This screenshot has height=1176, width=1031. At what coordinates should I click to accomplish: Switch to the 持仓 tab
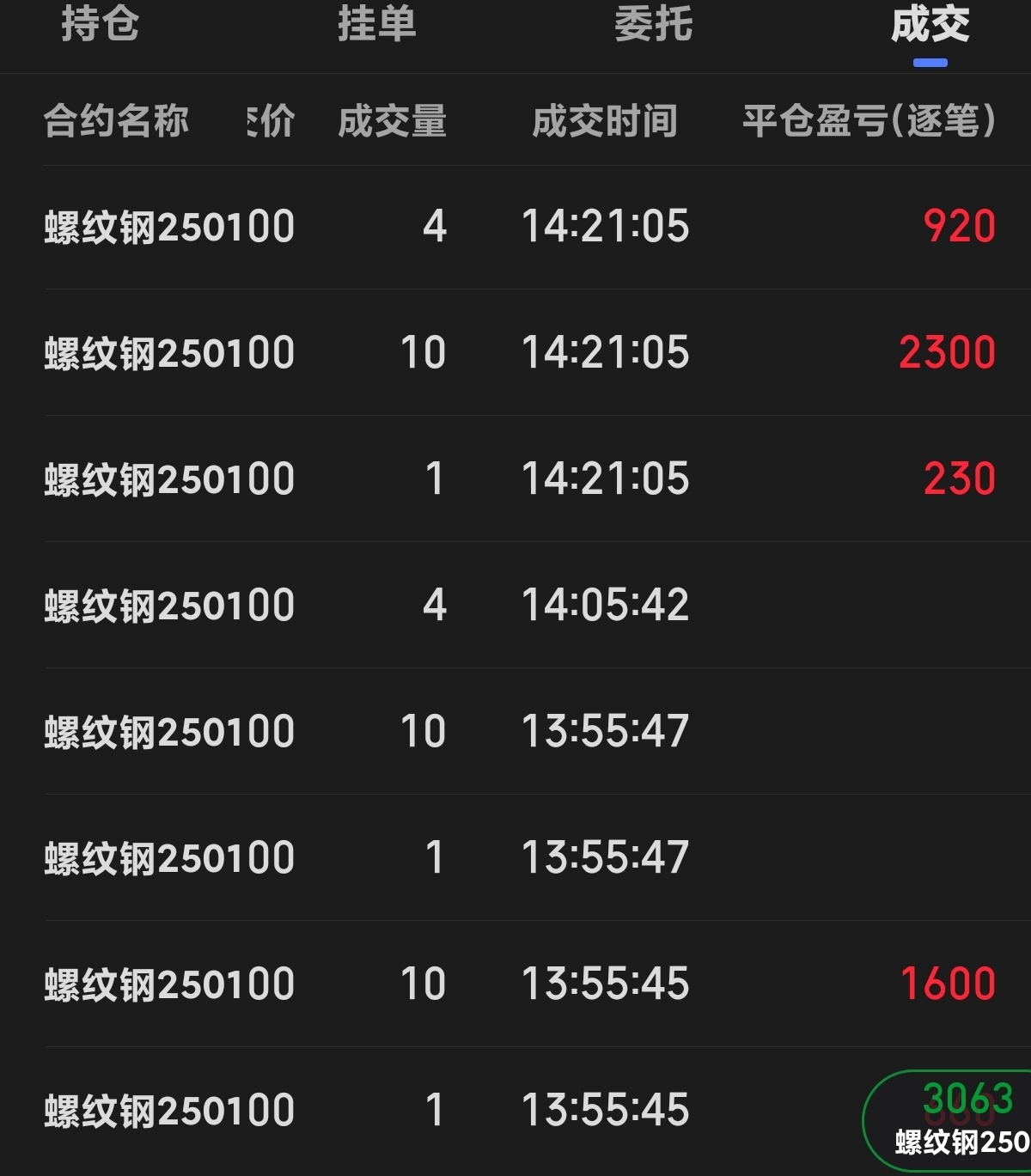point(101,24)
